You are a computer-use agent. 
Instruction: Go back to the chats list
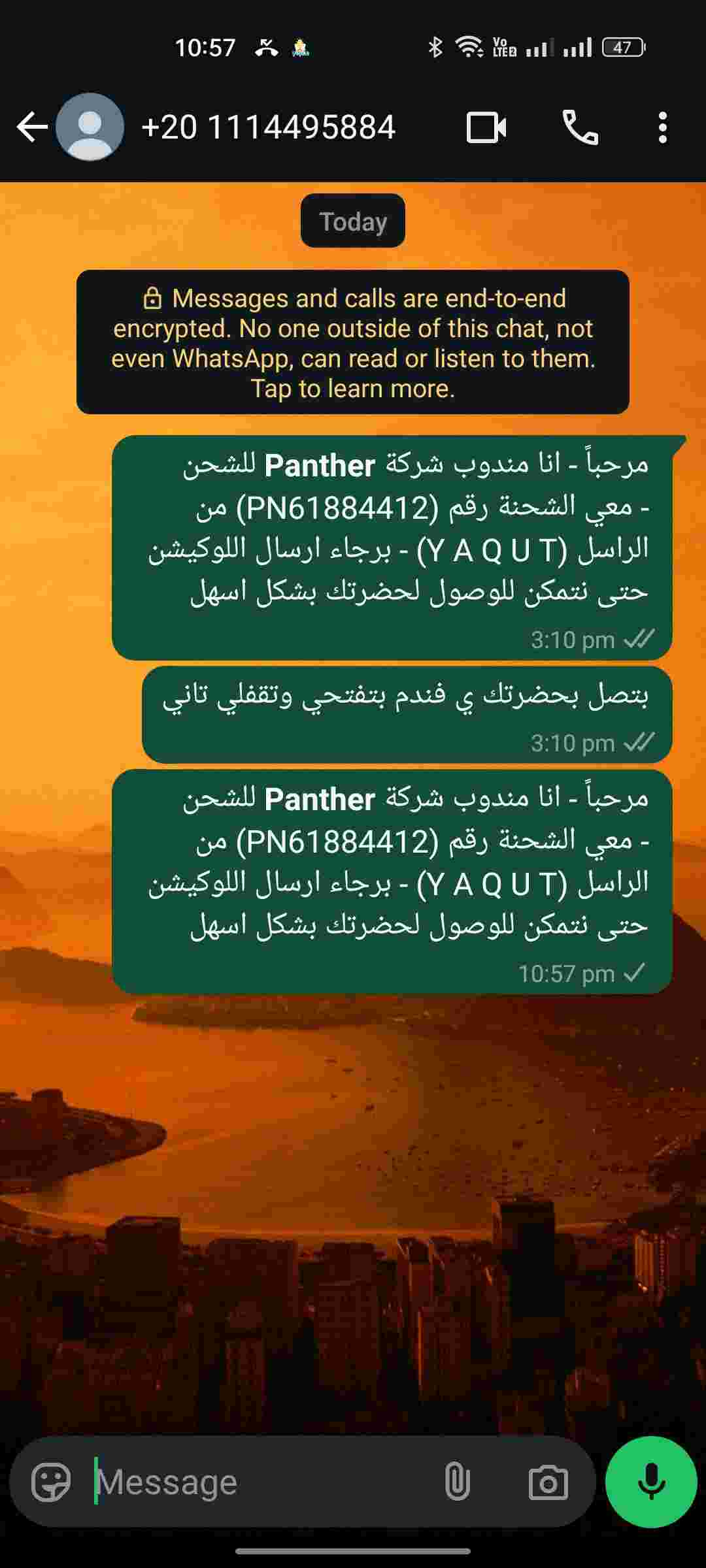(32, 127)
